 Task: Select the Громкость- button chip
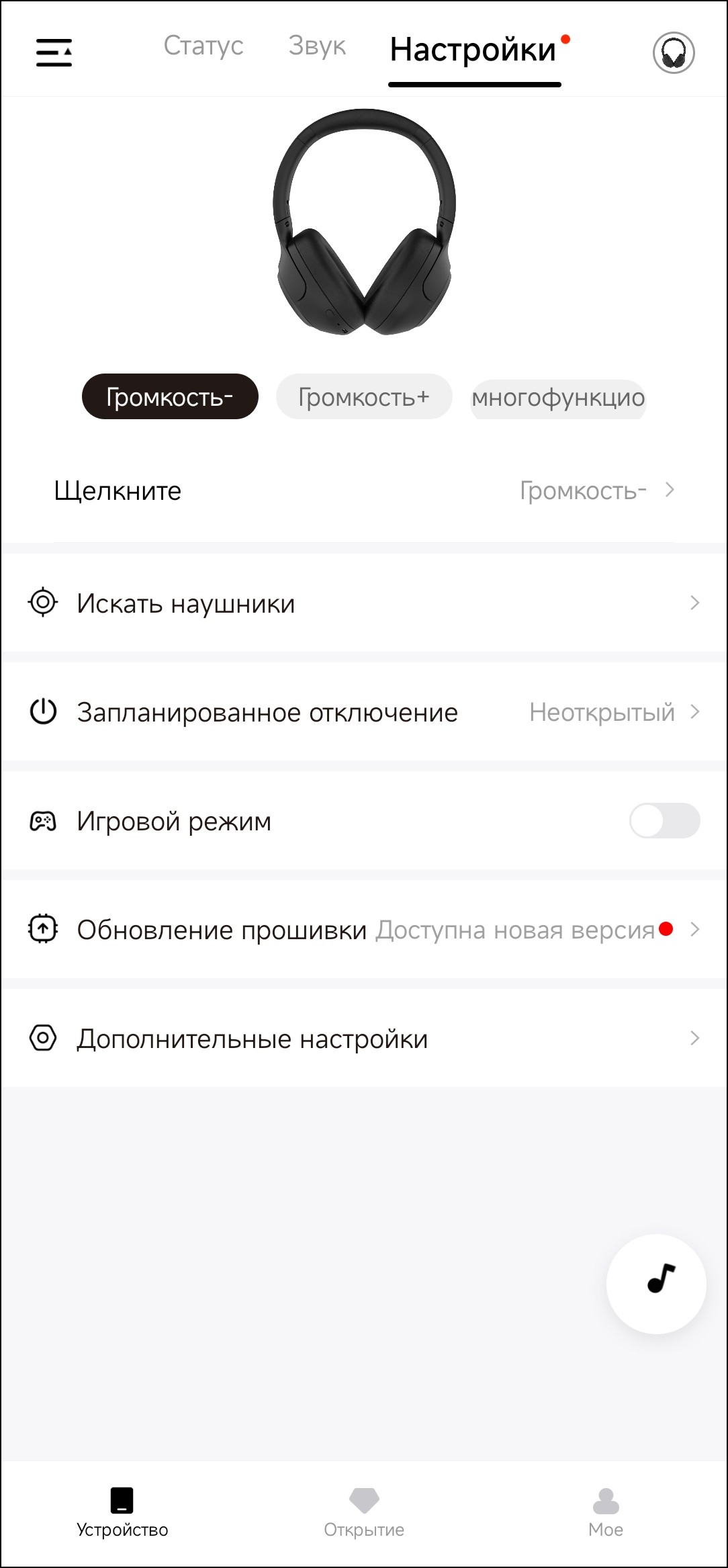tap(170, 397)
